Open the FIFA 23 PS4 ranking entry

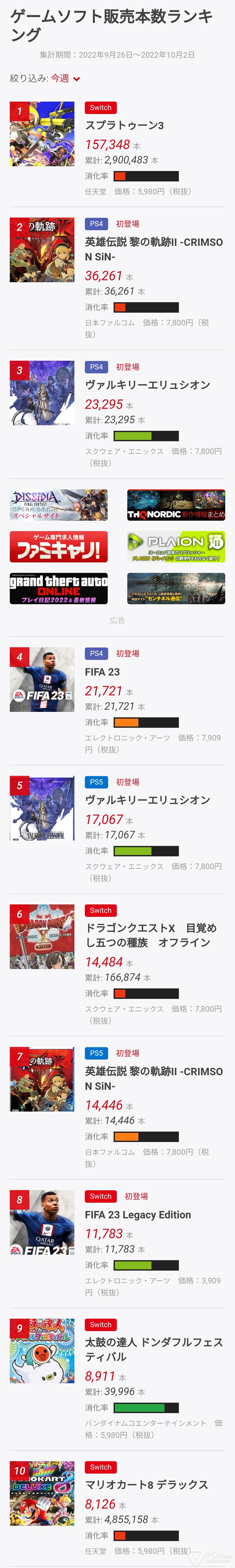102,672
